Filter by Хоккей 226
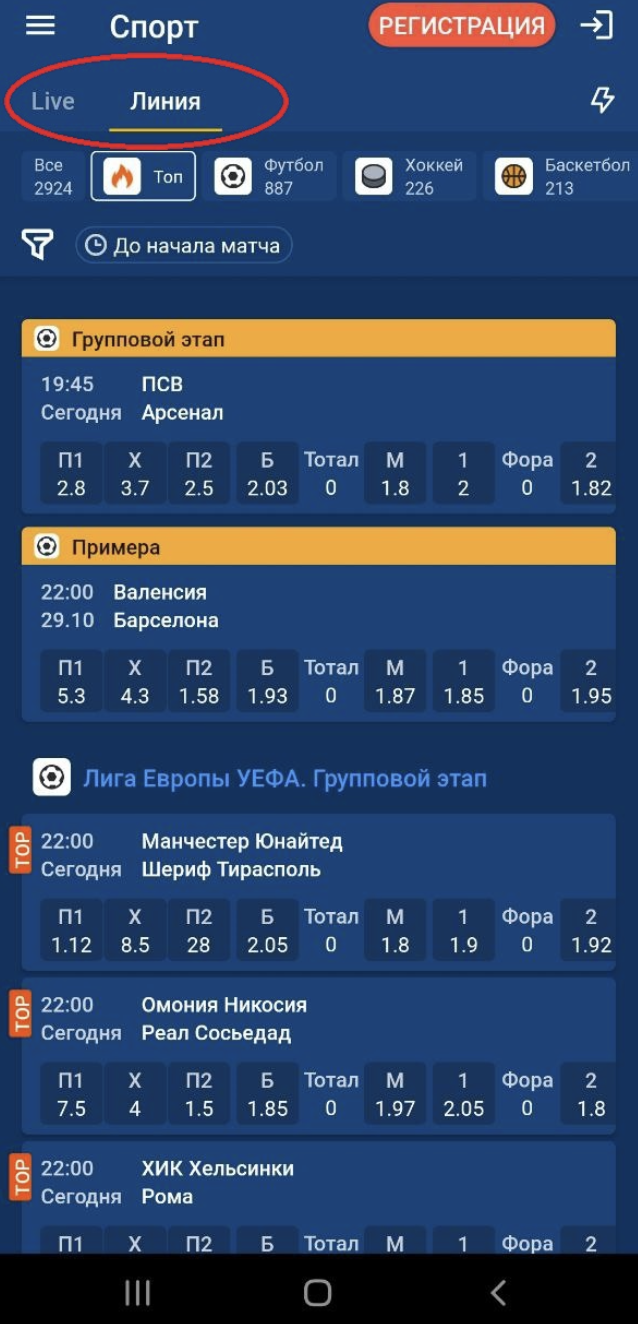The width and height of the screenshot is (638, 1324). pos(410,176)
